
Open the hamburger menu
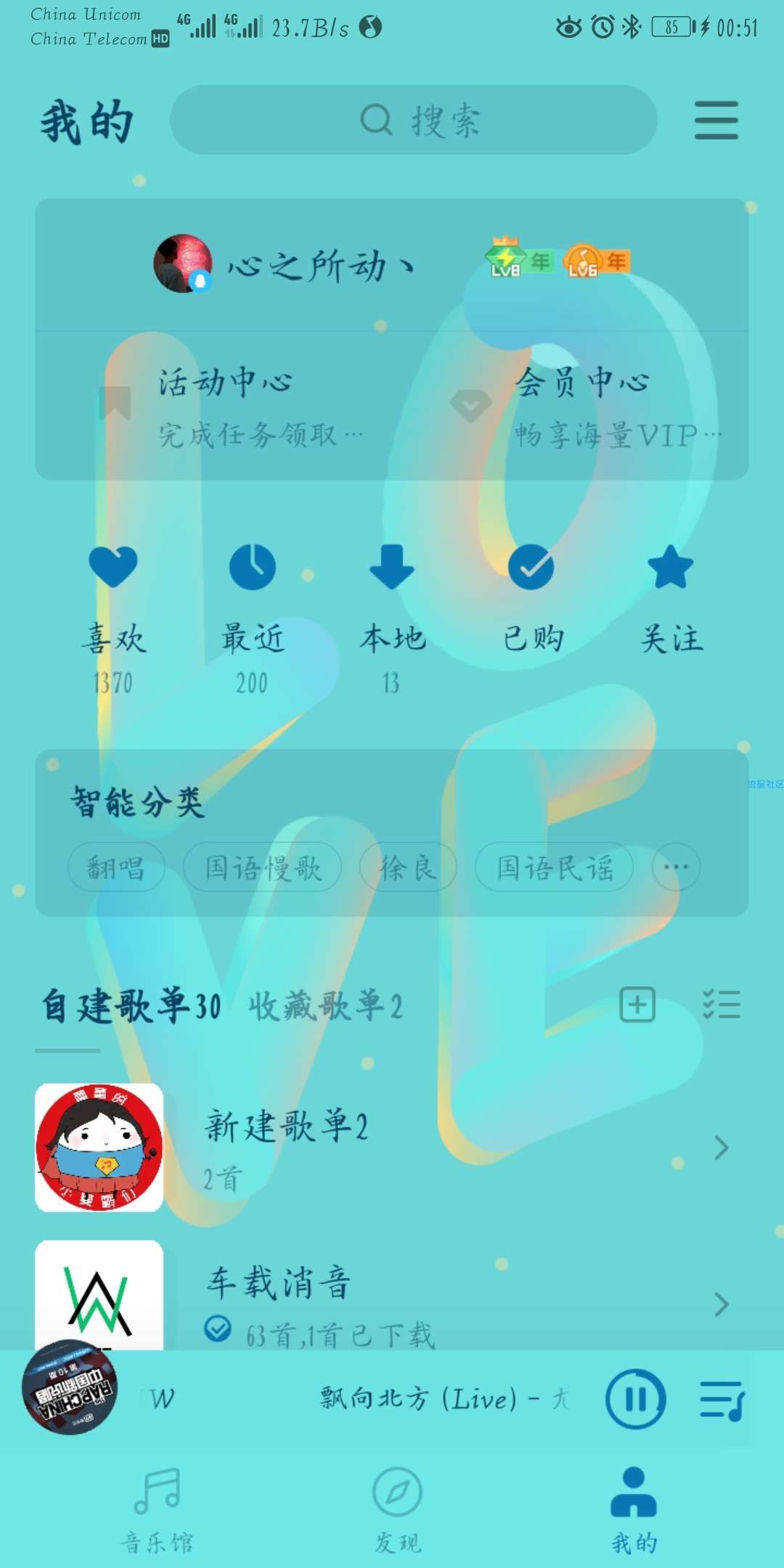716,120
